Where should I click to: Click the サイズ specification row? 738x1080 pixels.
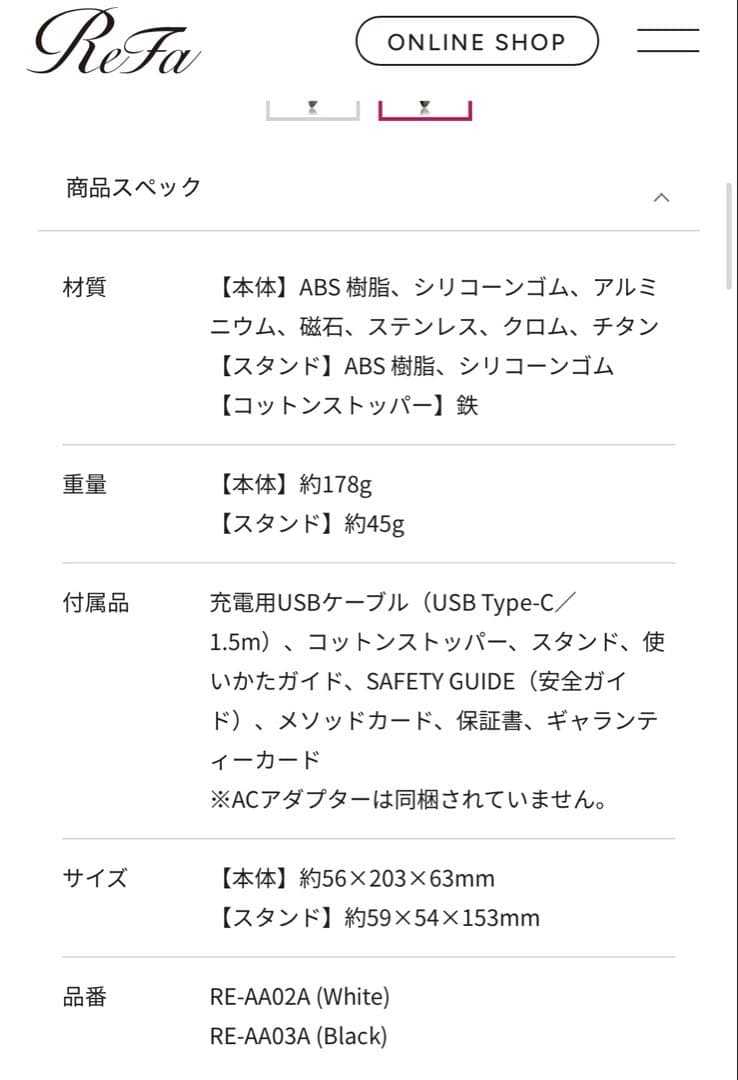[94, 878]
